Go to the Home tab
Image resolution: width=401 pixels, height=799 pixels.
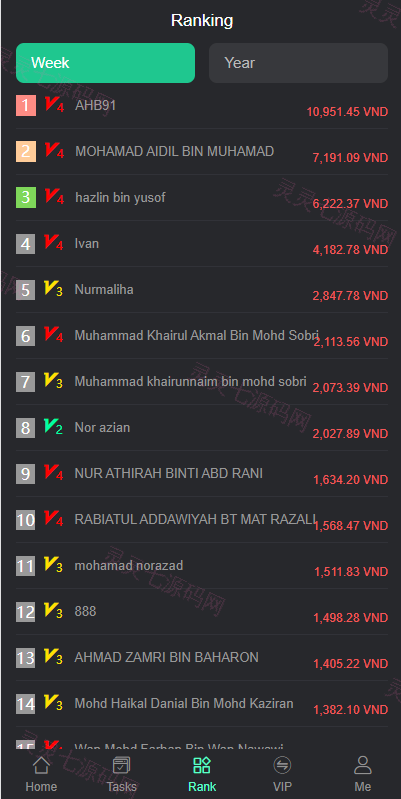pyautogui.click(x=41, y=774)
